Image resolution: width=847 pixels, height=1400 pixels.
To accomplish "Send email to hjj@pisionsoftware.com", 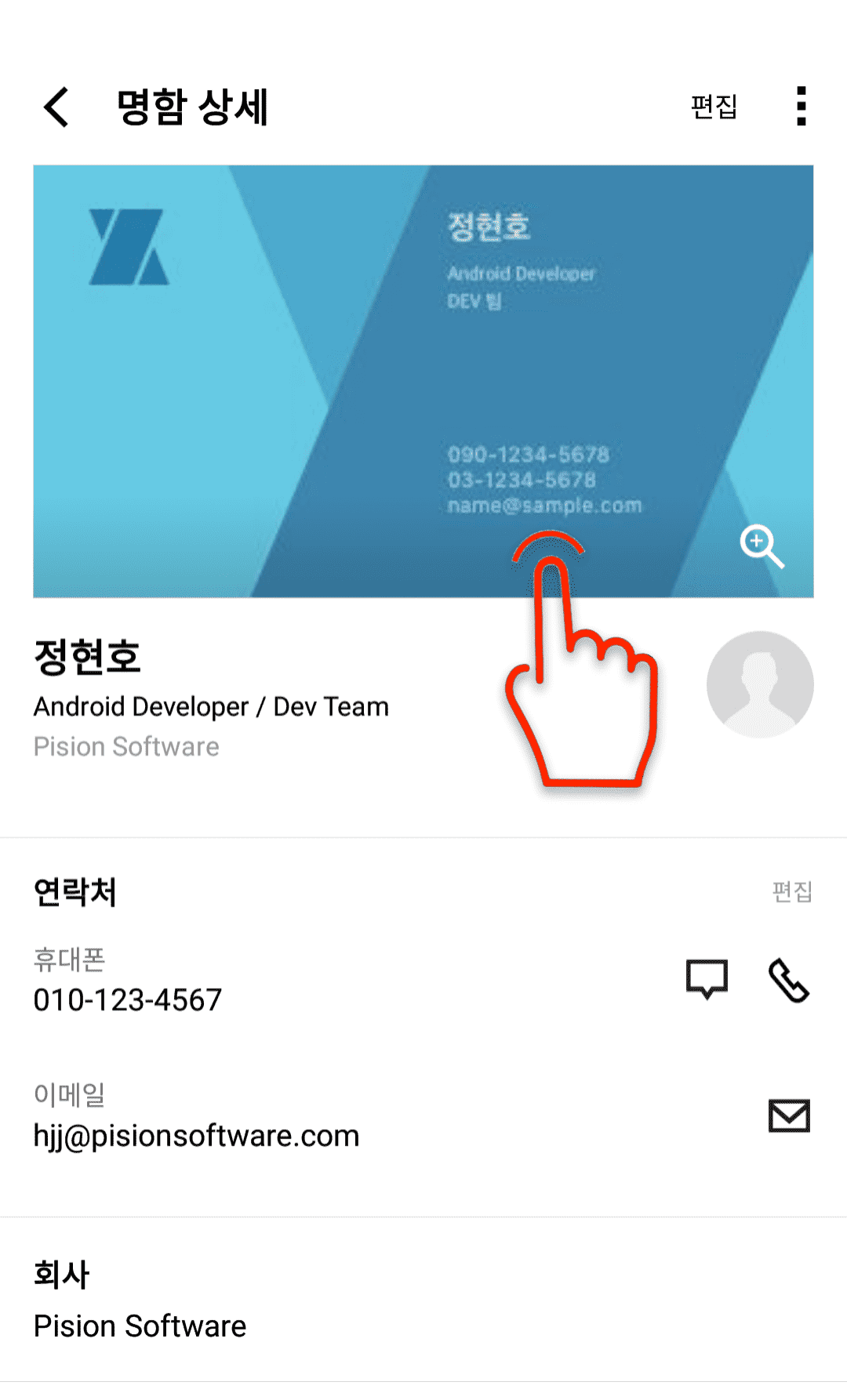I will point(788,1115).
